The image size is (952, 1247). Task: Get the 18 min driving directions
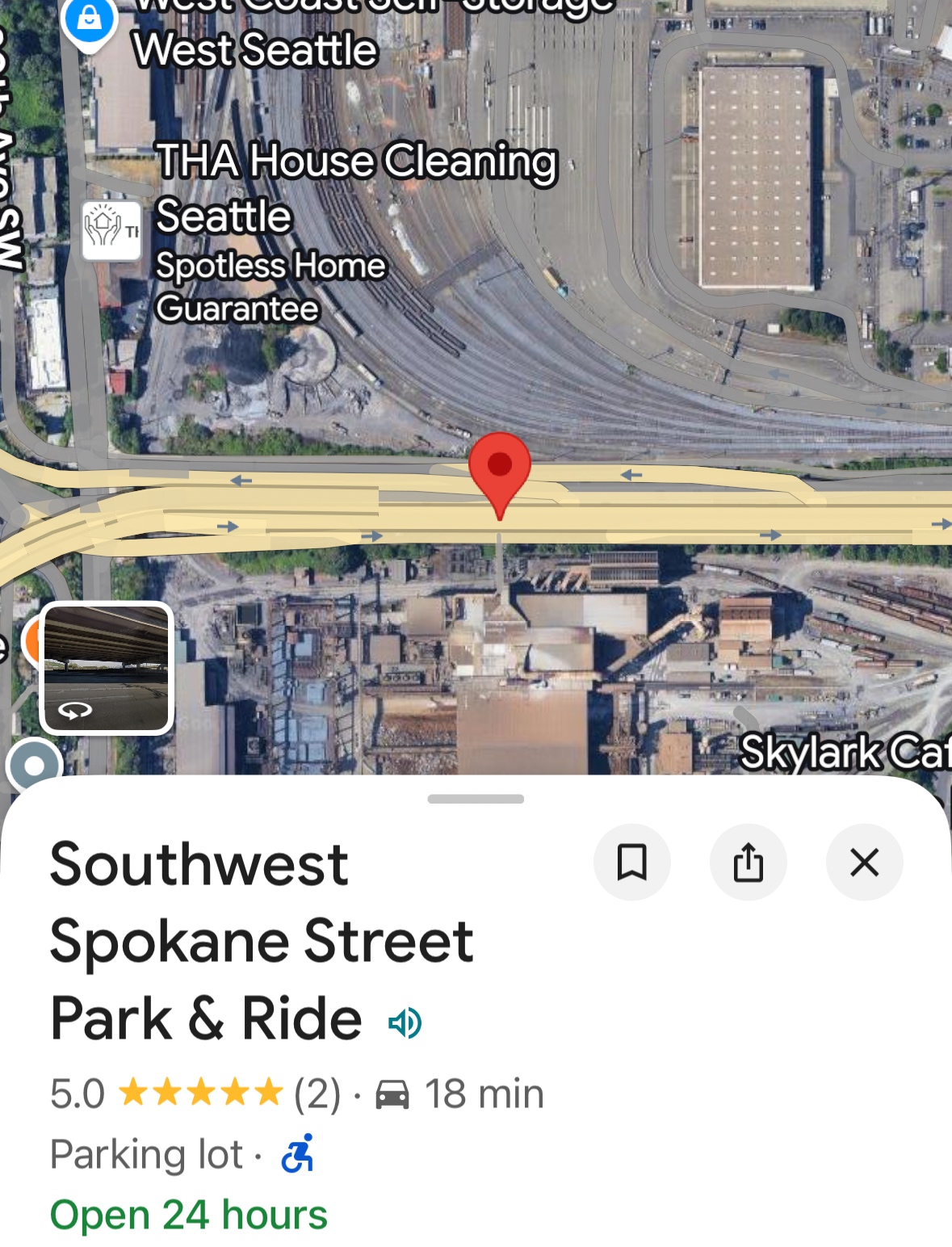(460, 1094)
